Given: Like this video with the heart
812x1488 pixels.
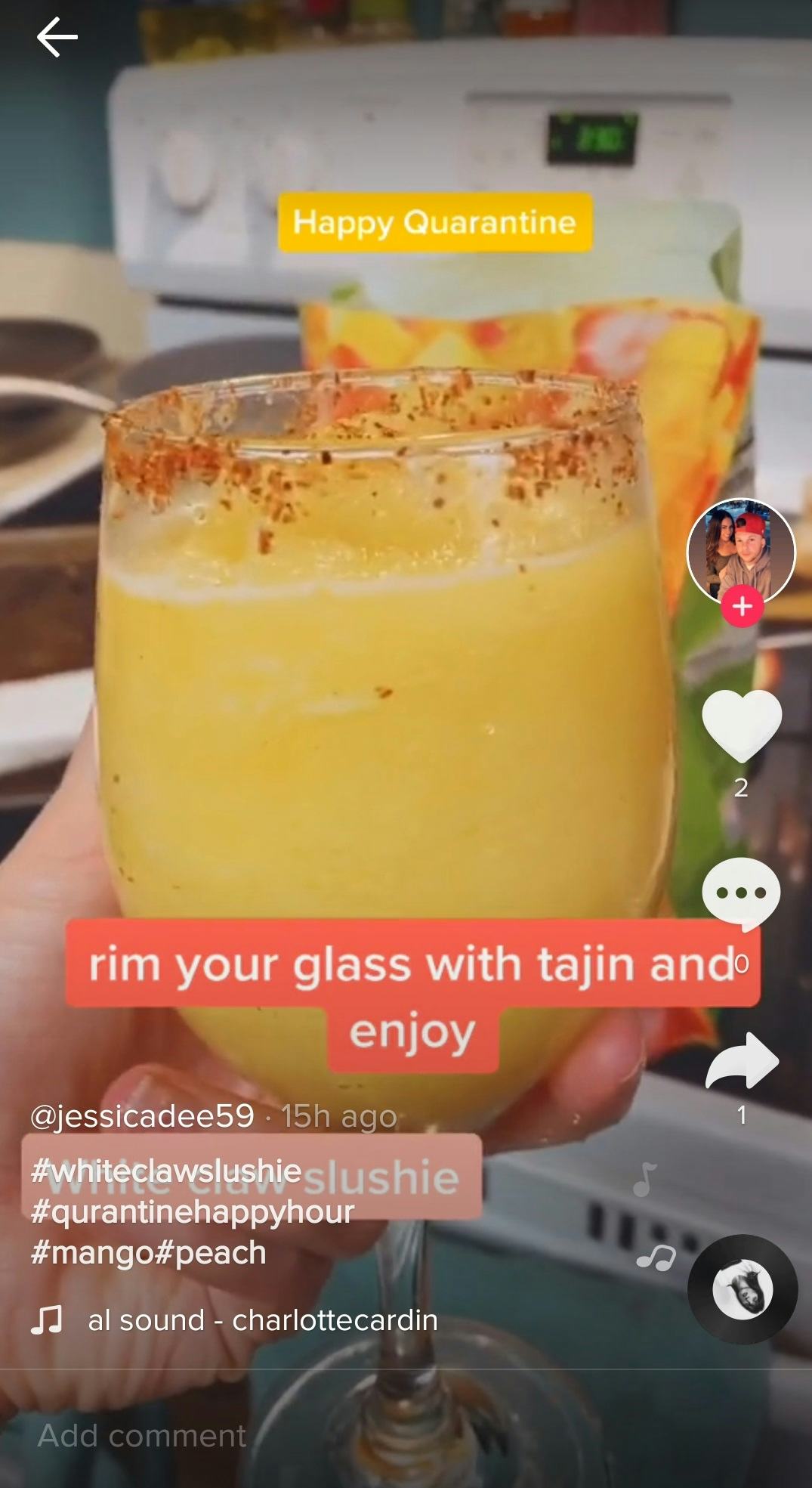Looking at the screenshot, I should click(x=742, y=725).
